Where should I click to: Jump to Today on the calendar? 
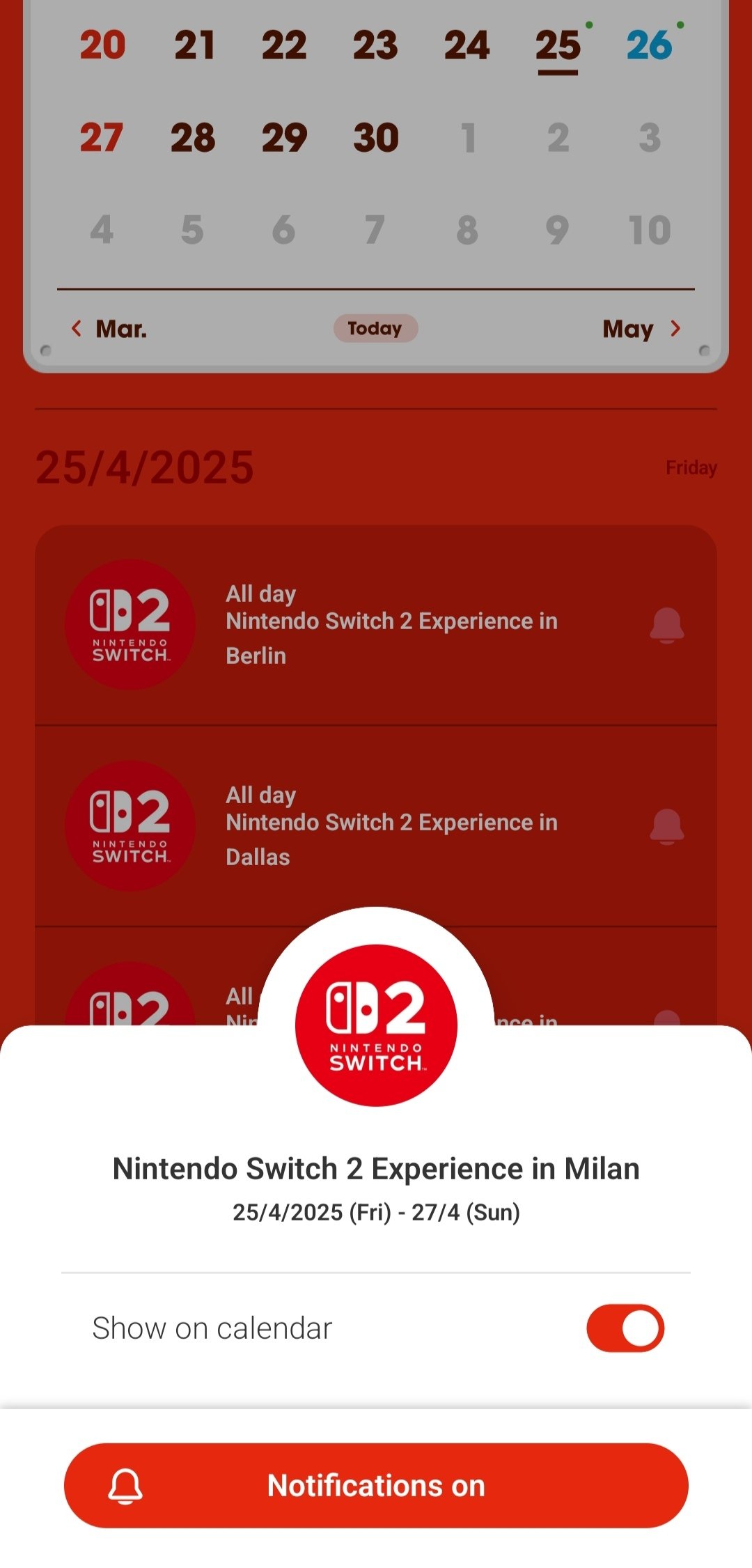(375, 328)
